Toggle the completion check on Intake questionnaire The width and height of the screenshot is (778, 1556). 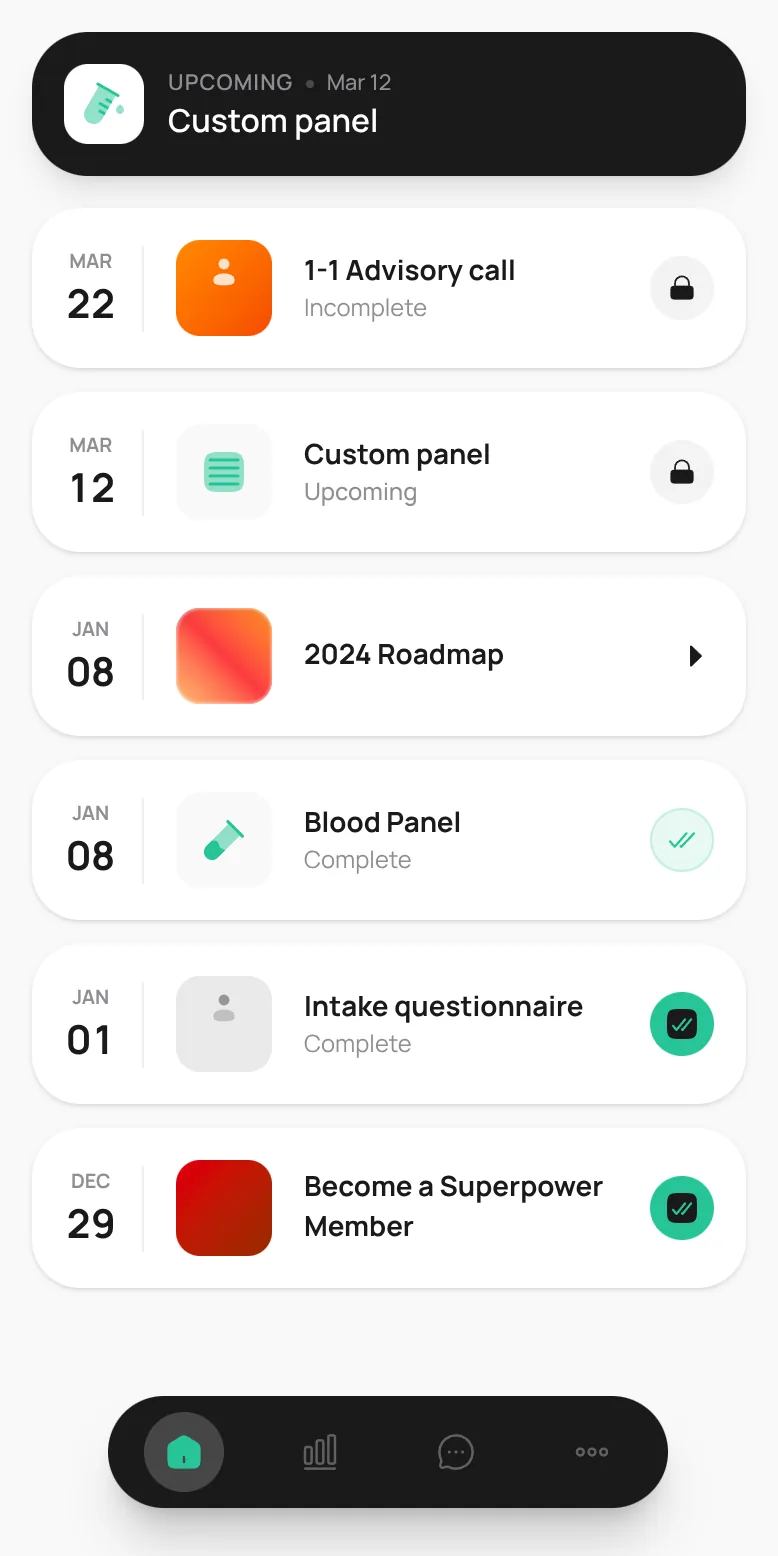click(x=681, y=1024)
